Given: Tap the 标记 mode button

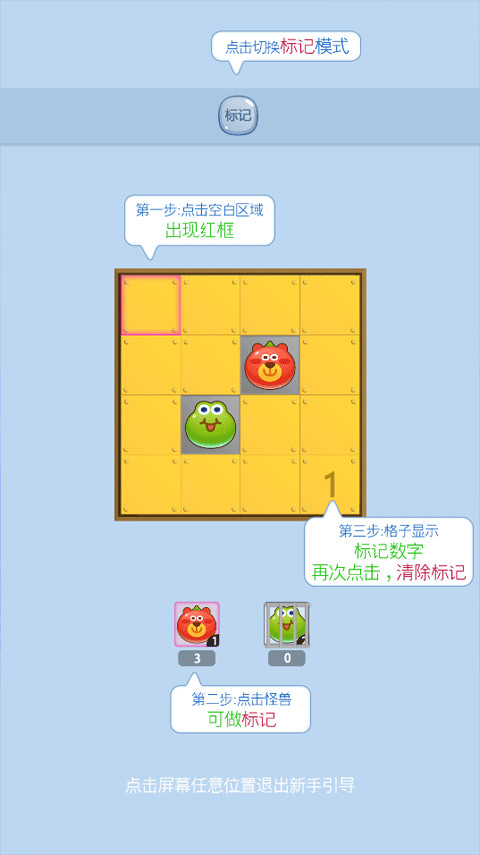Looking at the screenshot, I should [x=237, y=116].
